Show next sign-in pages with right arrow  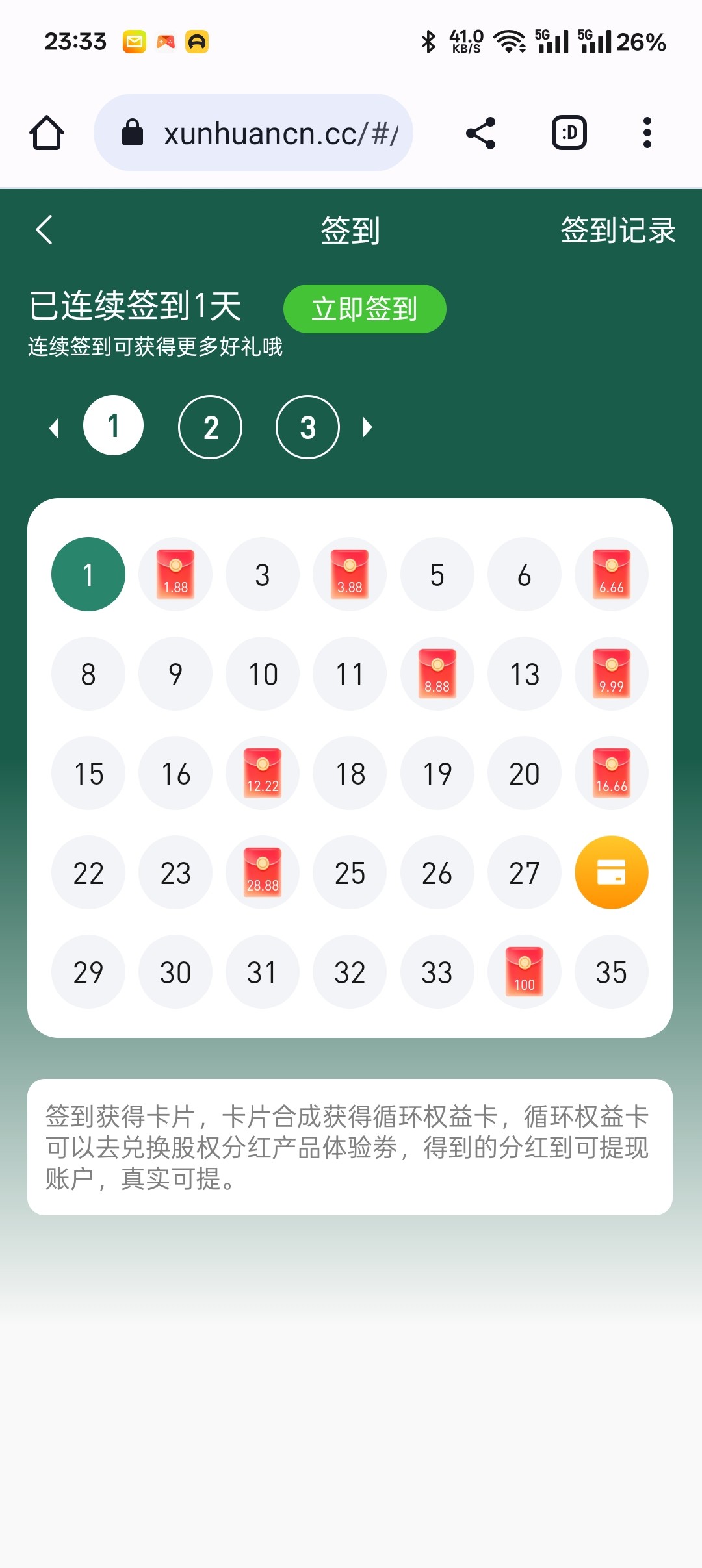pyautogui.click(x=367, y=427)
